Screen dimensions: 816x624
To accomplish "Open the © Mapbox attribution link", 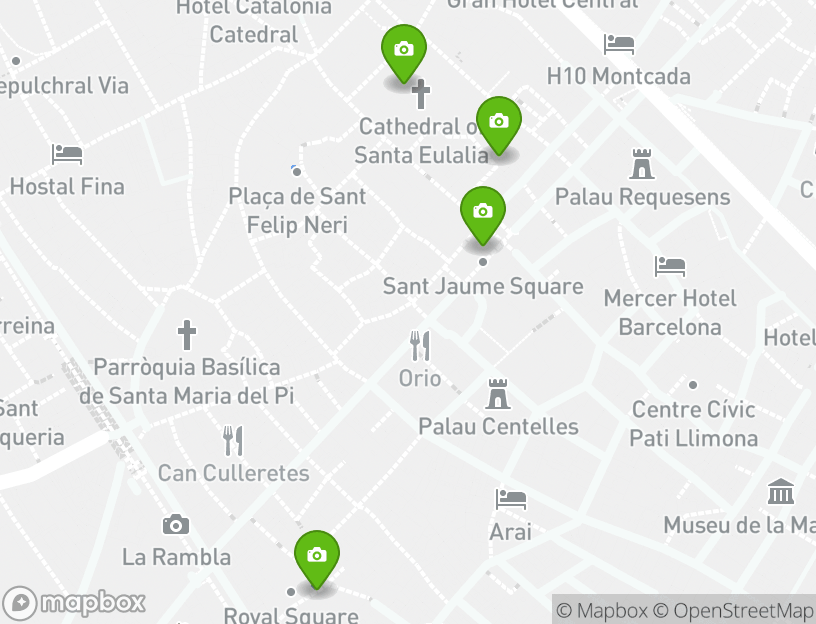I will click(602, 610).
